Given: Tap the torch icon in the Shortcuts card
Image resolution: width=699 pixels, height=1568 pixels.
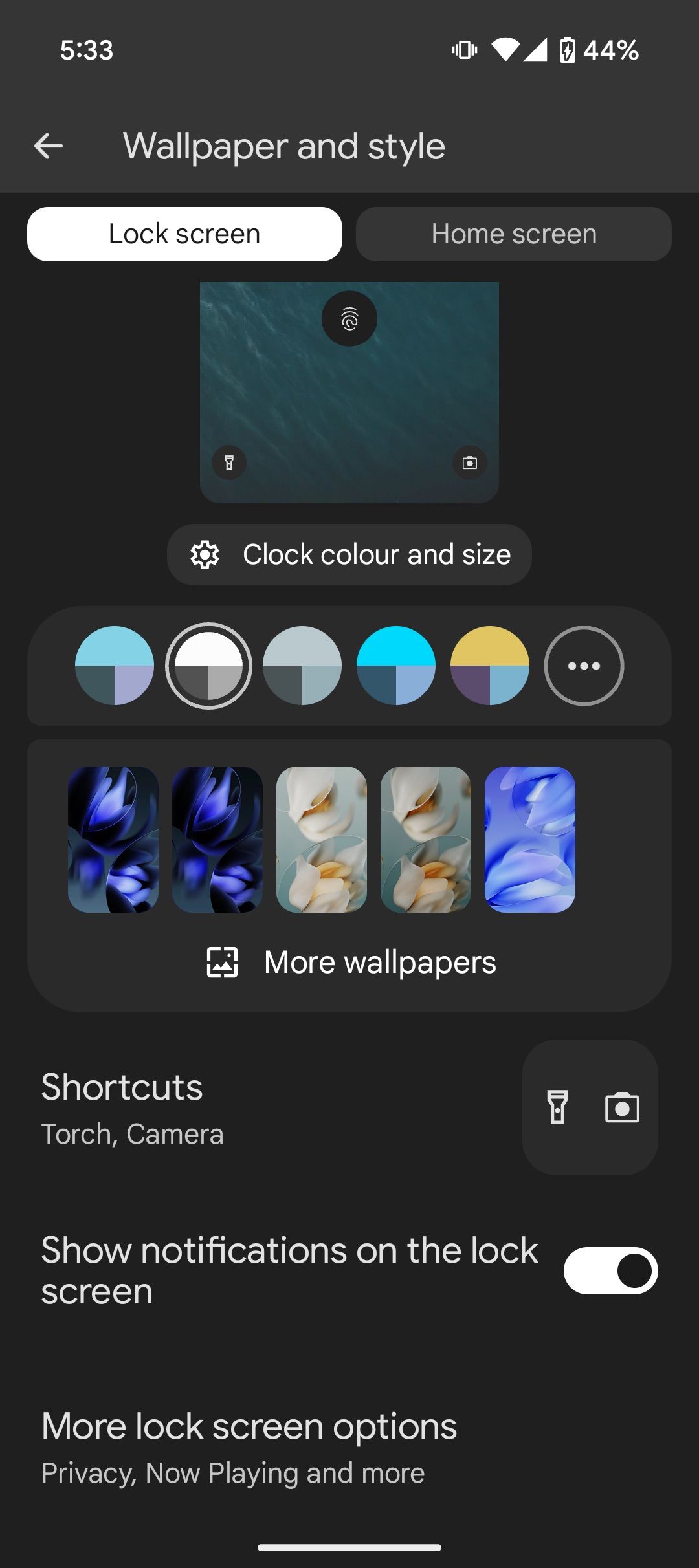Looking at the screenshot, I should click(557, 1106).
